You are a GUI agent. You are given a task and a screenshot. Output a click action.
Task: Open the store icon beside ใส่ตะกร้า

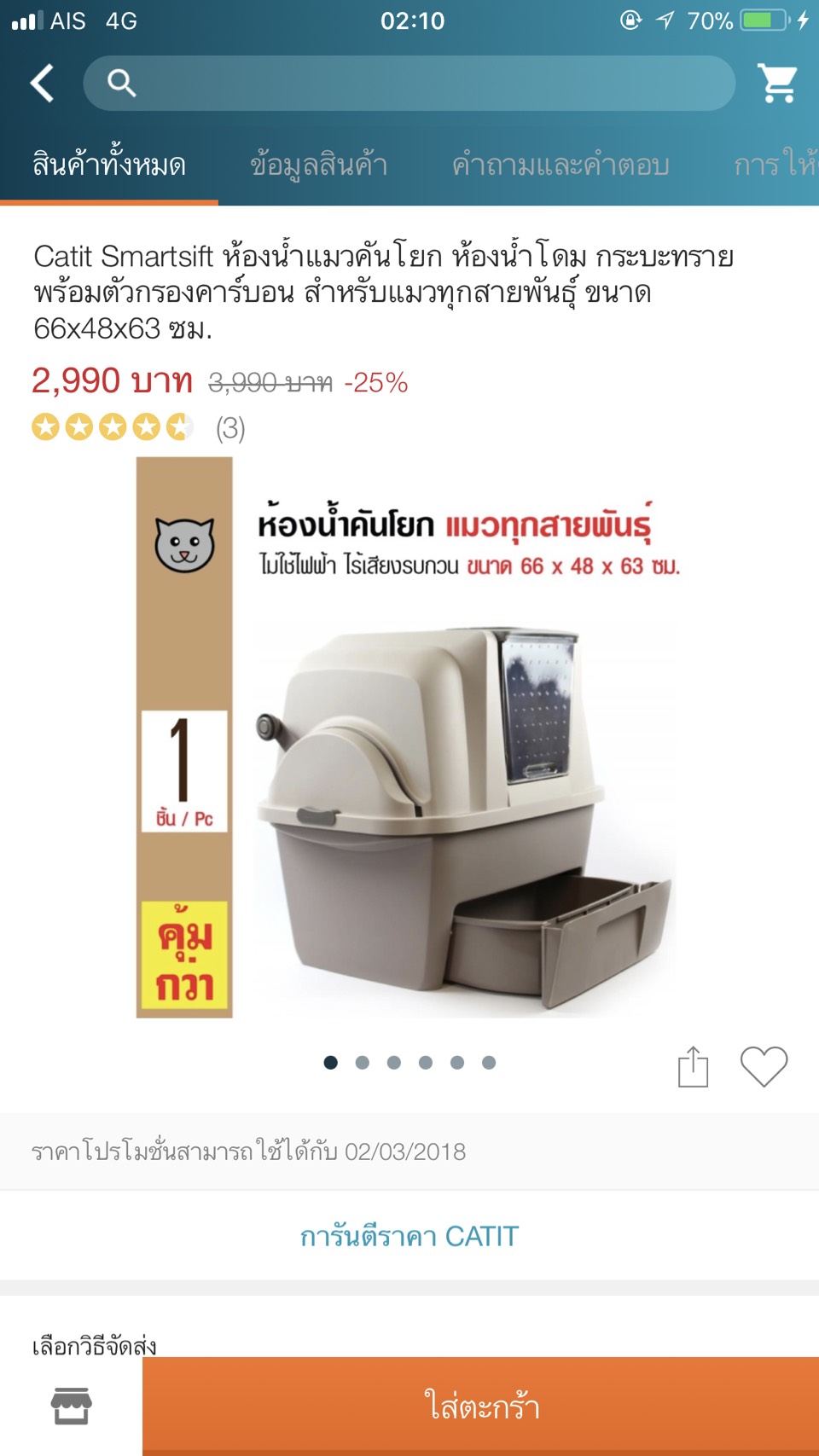click(x=71, y=1405)
